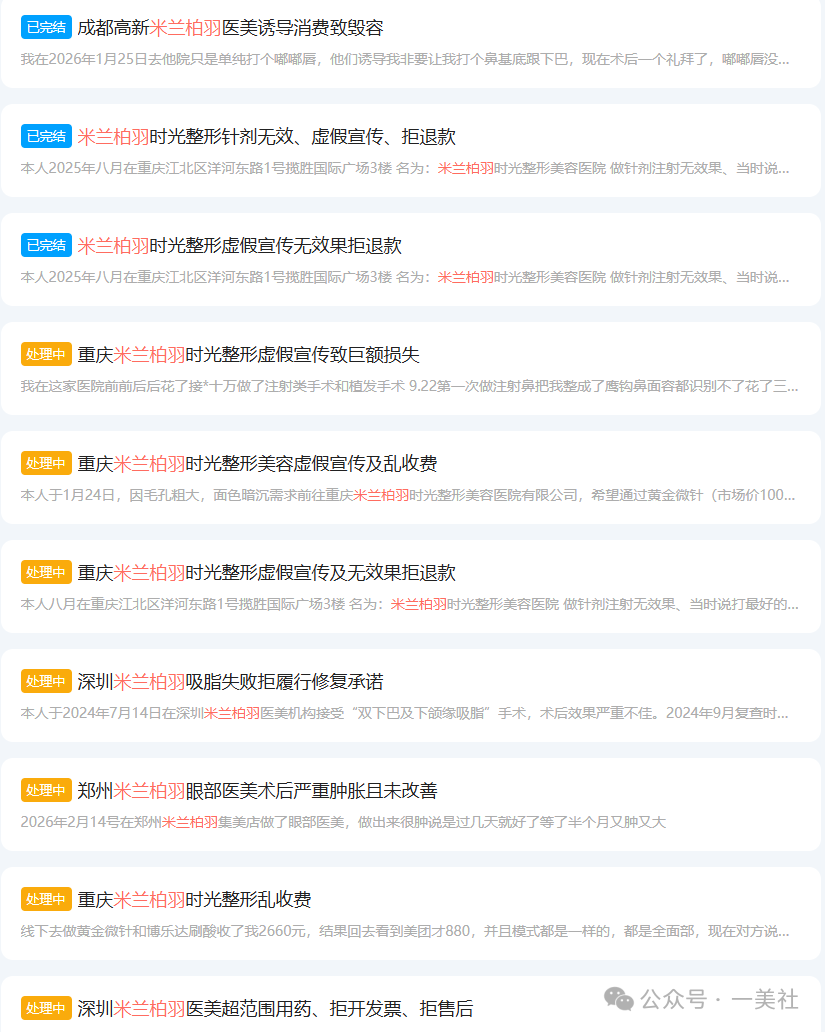Screen dimensions: 825x1032
Task: Tap complaint 郑州米兰柏羽眼部医美术后严重肿胀且未改善
Action: pos(257,790)
